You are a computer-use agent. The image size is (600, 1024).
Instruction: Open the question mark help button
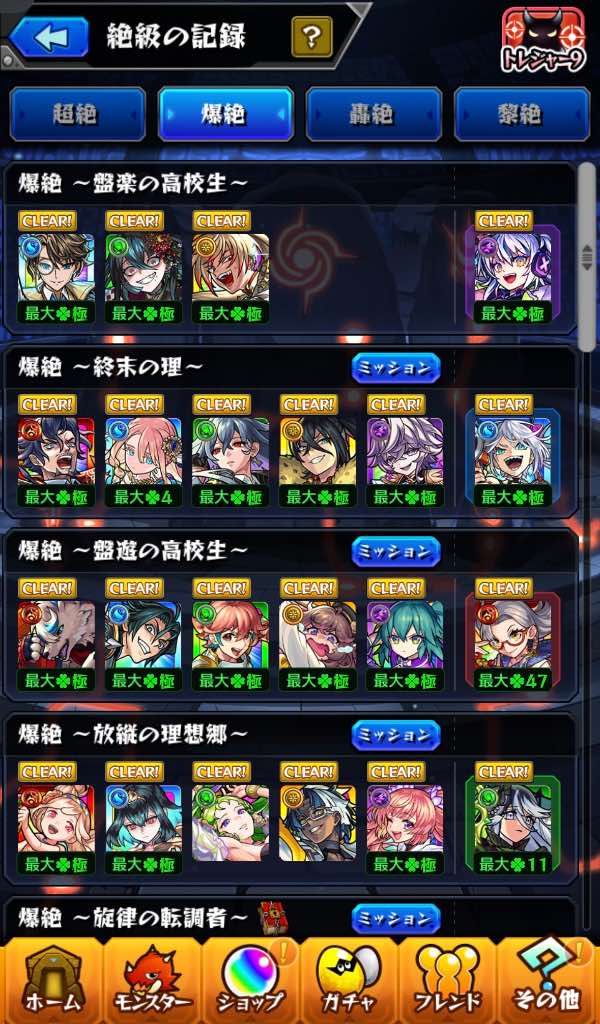click(x=312, y=38)
